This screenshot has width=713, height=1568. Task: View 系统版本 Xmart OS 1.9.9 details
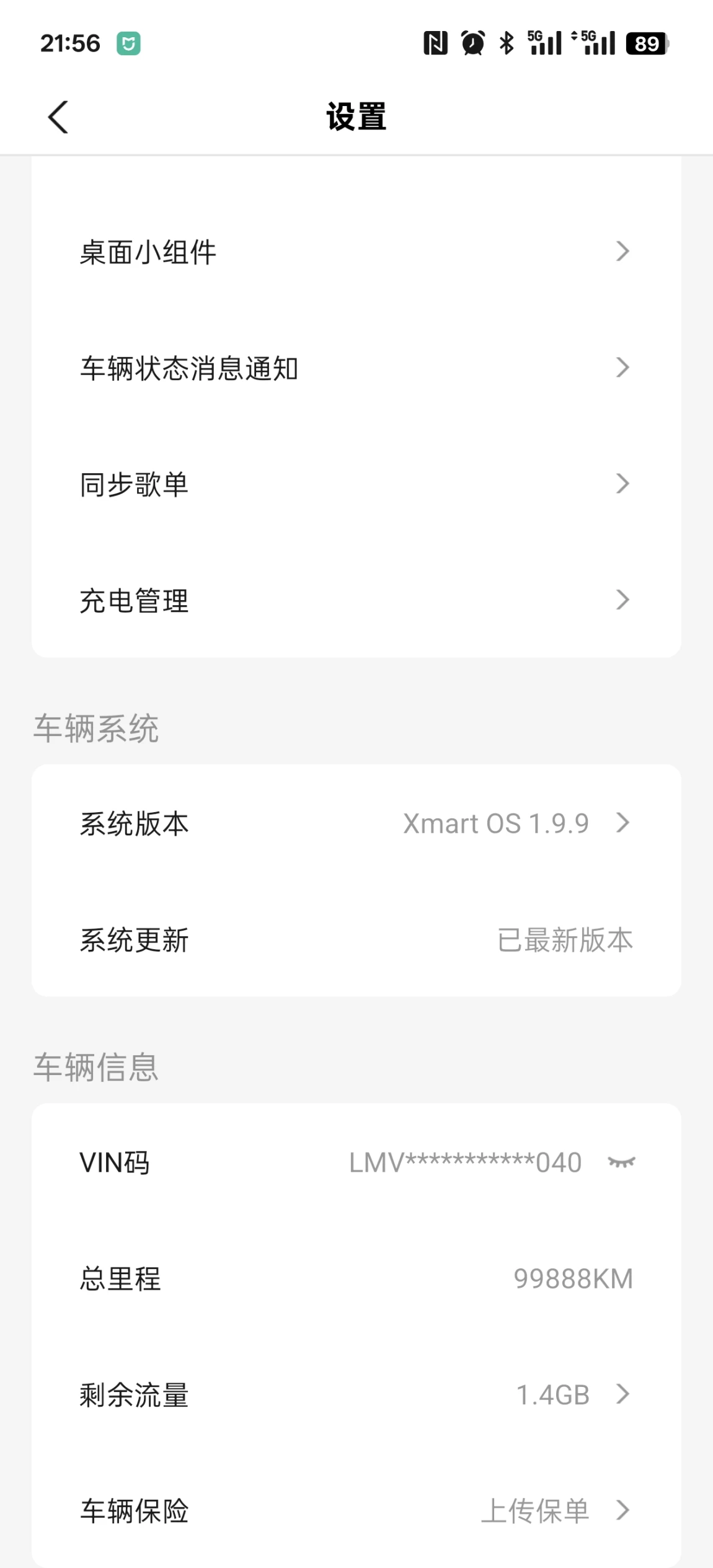356,823
